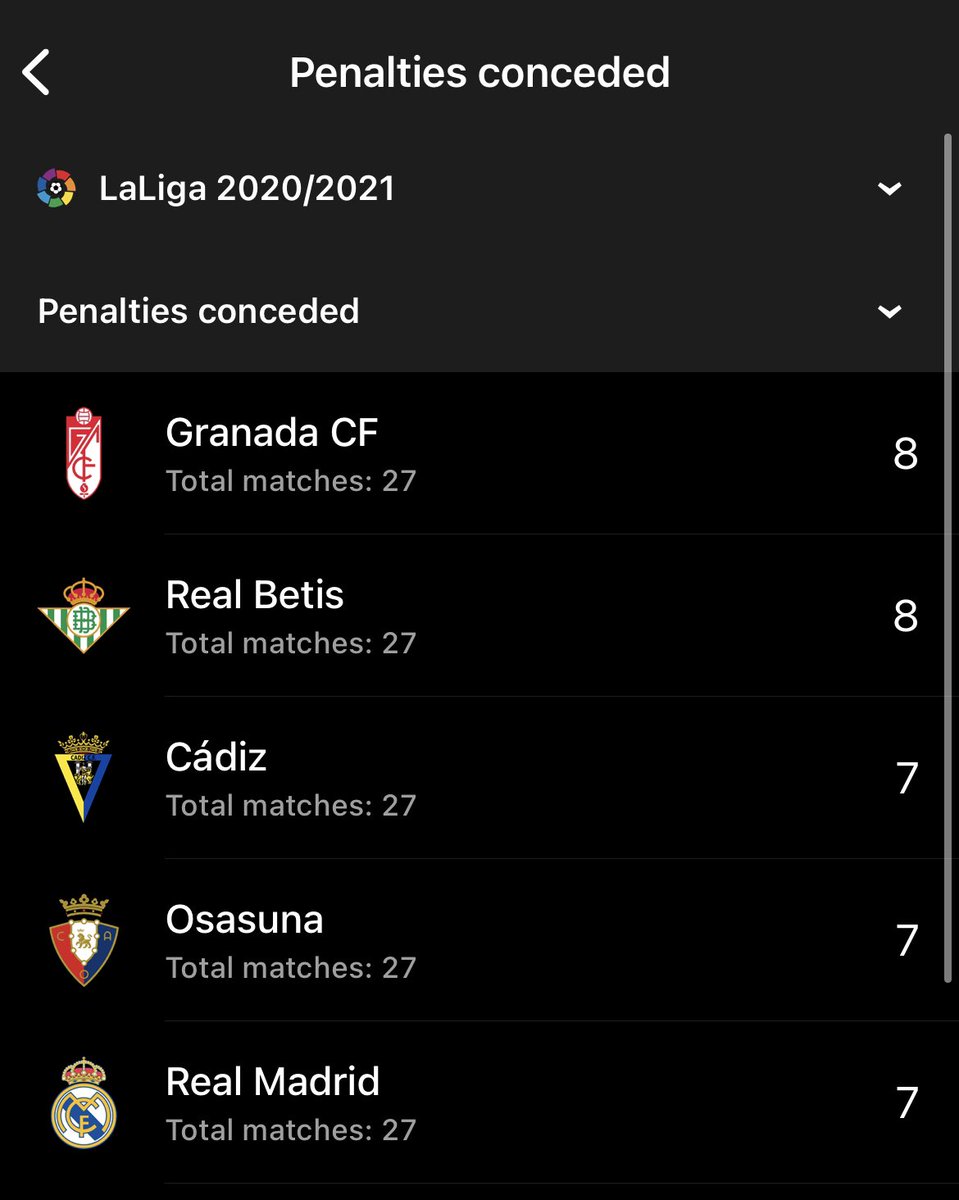Select the Real Betis row
Image resolution: width=959 pixels, height=1200 pixels.
click(x=471, y=616)
